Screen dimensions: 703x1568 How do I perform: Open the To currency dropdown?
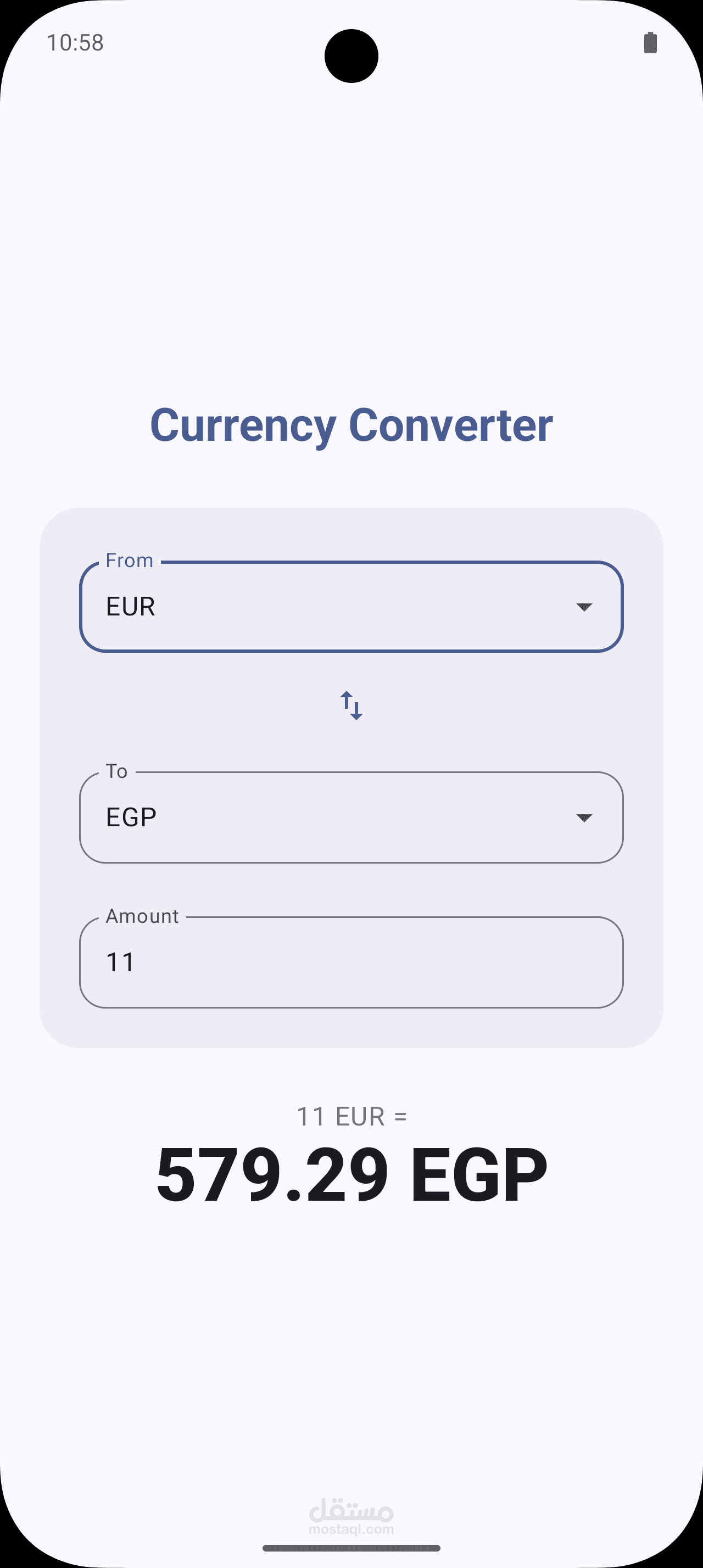[x=351, y=817]
